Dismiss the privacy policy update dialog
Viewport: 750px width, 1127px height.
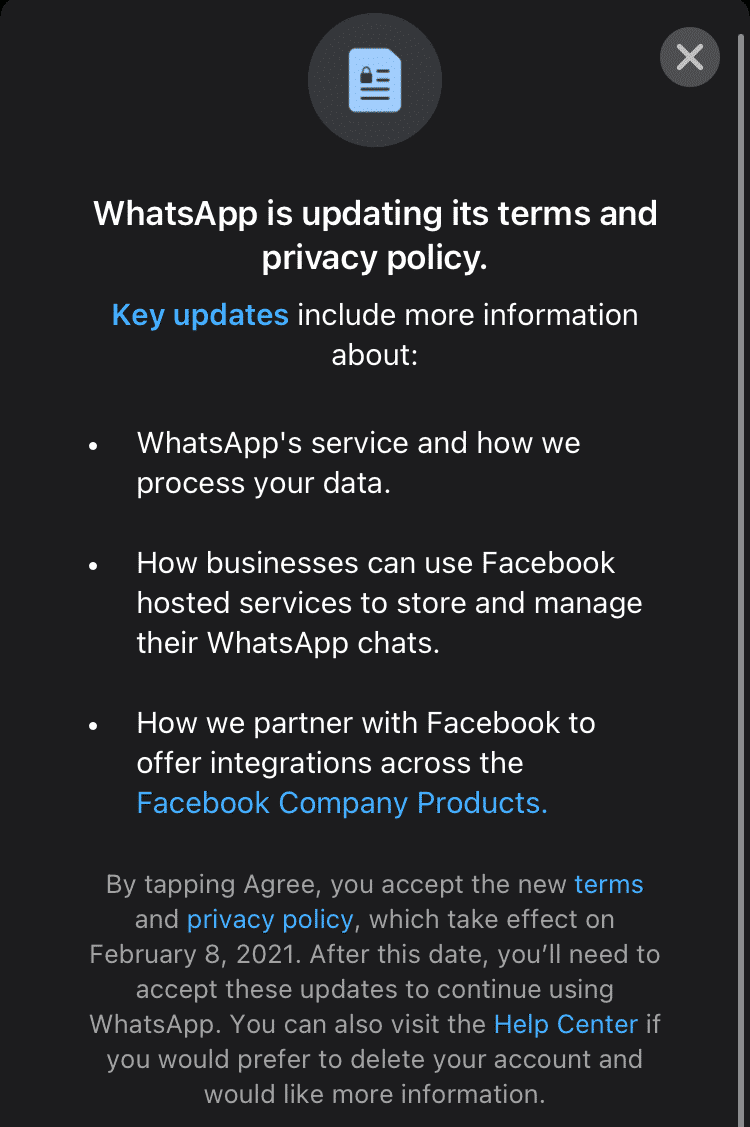[x=689, y=57]
